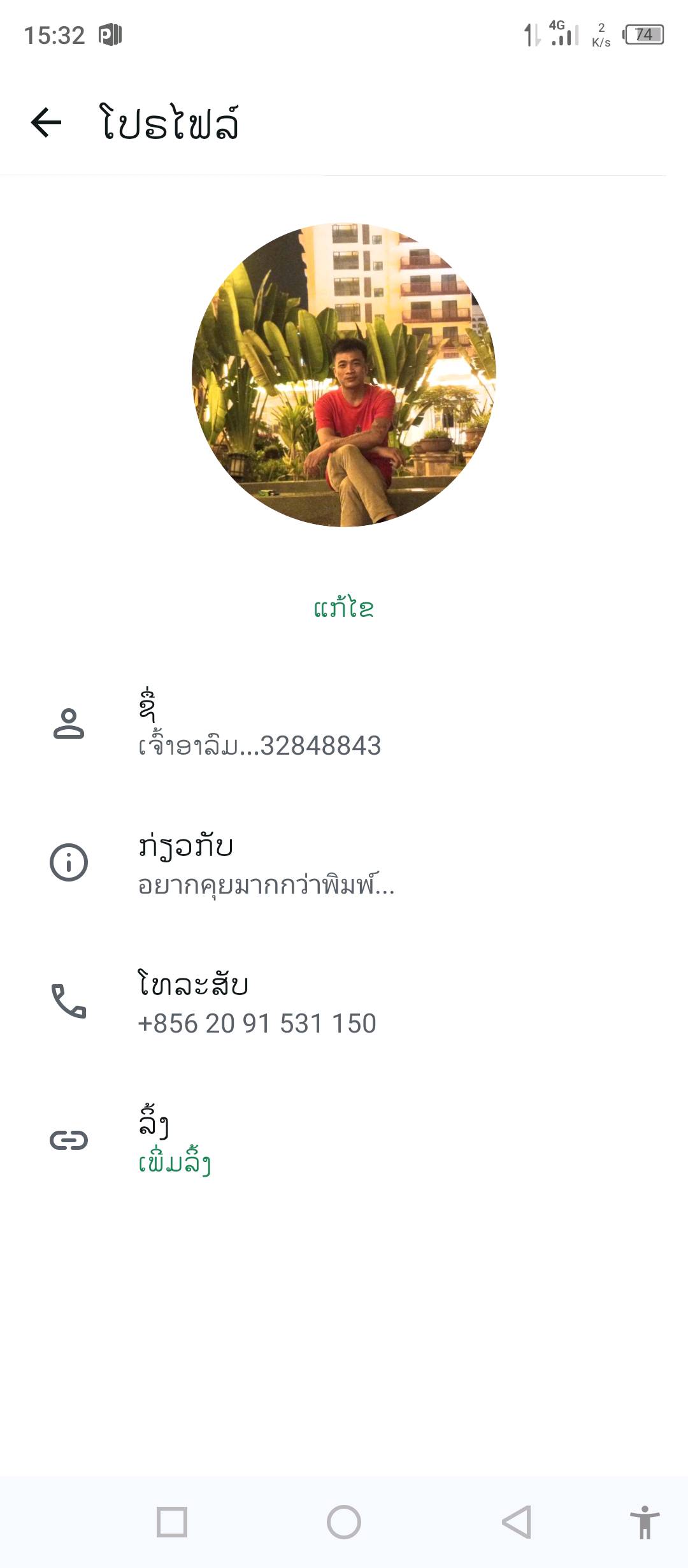Open the name row ending in 32848843
Image resolution: width=688 pixels, height=1568 pixels.
tap(260, 727)
